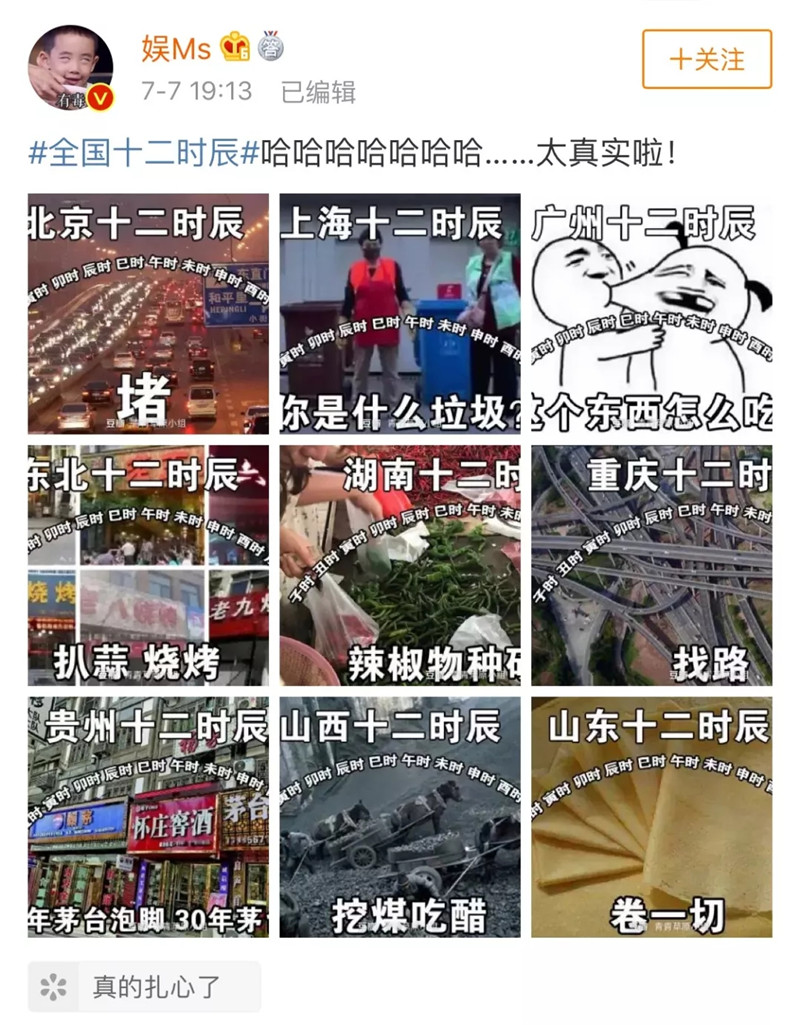The height and width of the screenshot is (1025, 800).
Task: Enlarge the 重庆十二时 overpass image
Action: tap(652, 565)
